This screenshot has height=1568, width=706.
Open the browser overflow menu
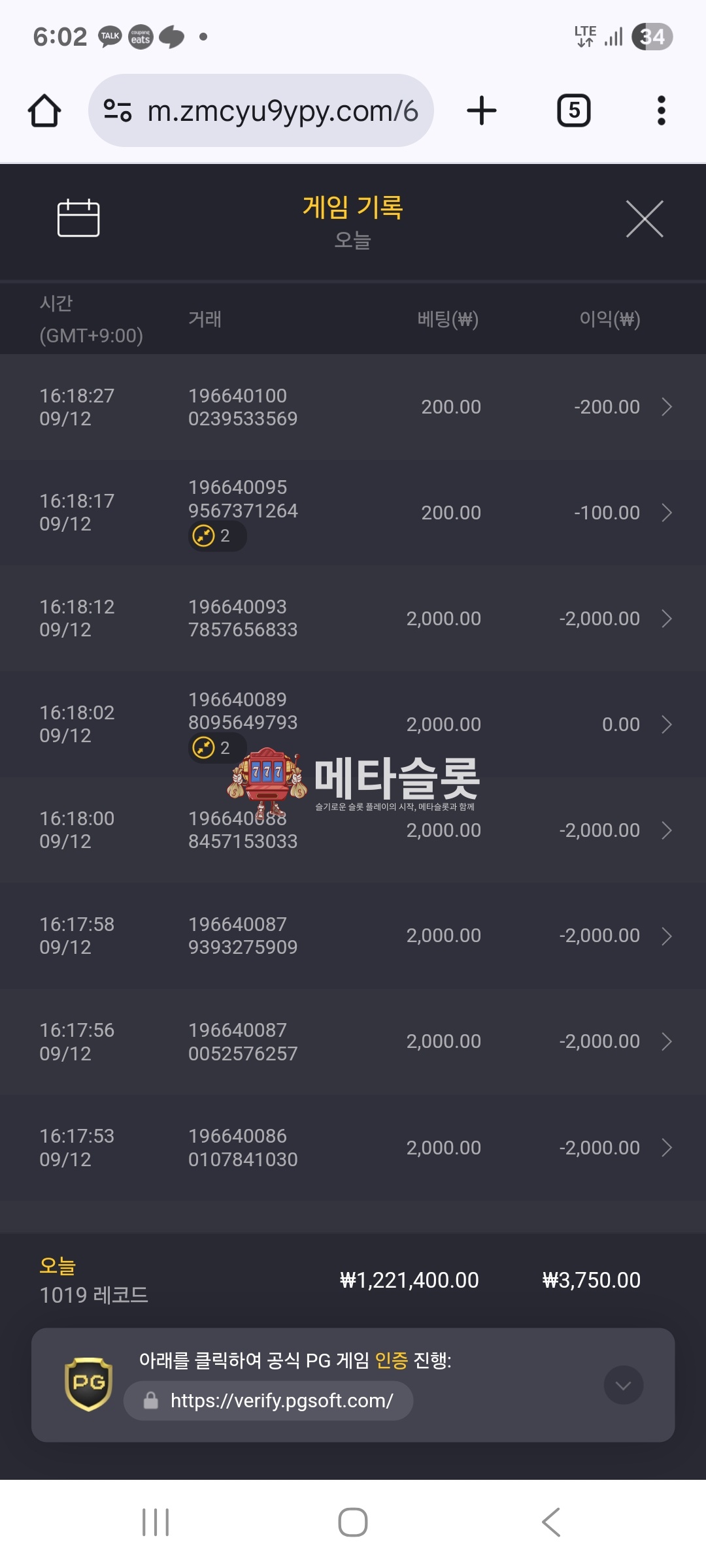tap(661, 111)
